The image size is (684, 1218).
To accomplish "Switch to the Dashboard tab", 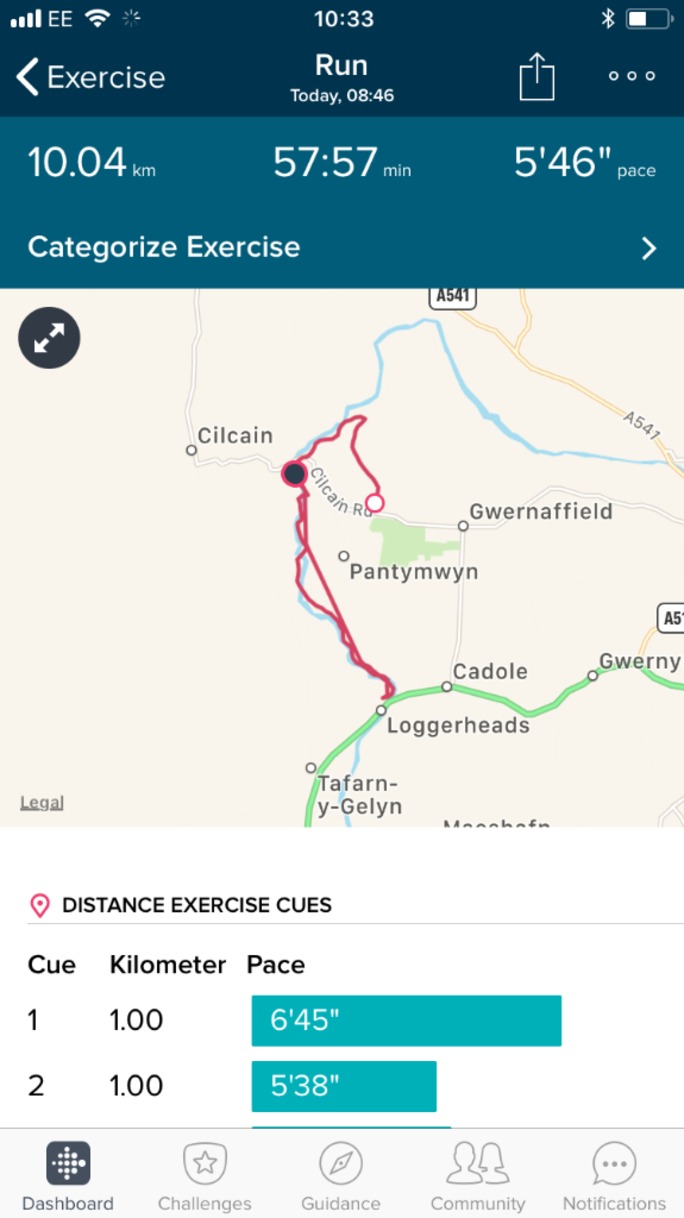I will (x=68, y=1176).
